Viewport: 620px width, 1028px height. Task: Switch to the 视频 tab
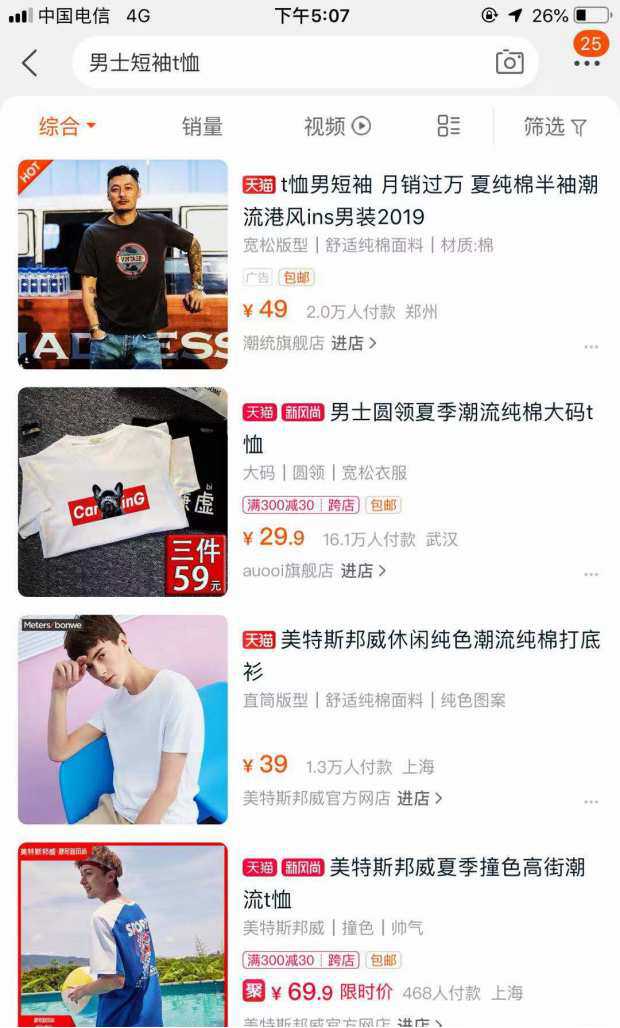(337, 126)
